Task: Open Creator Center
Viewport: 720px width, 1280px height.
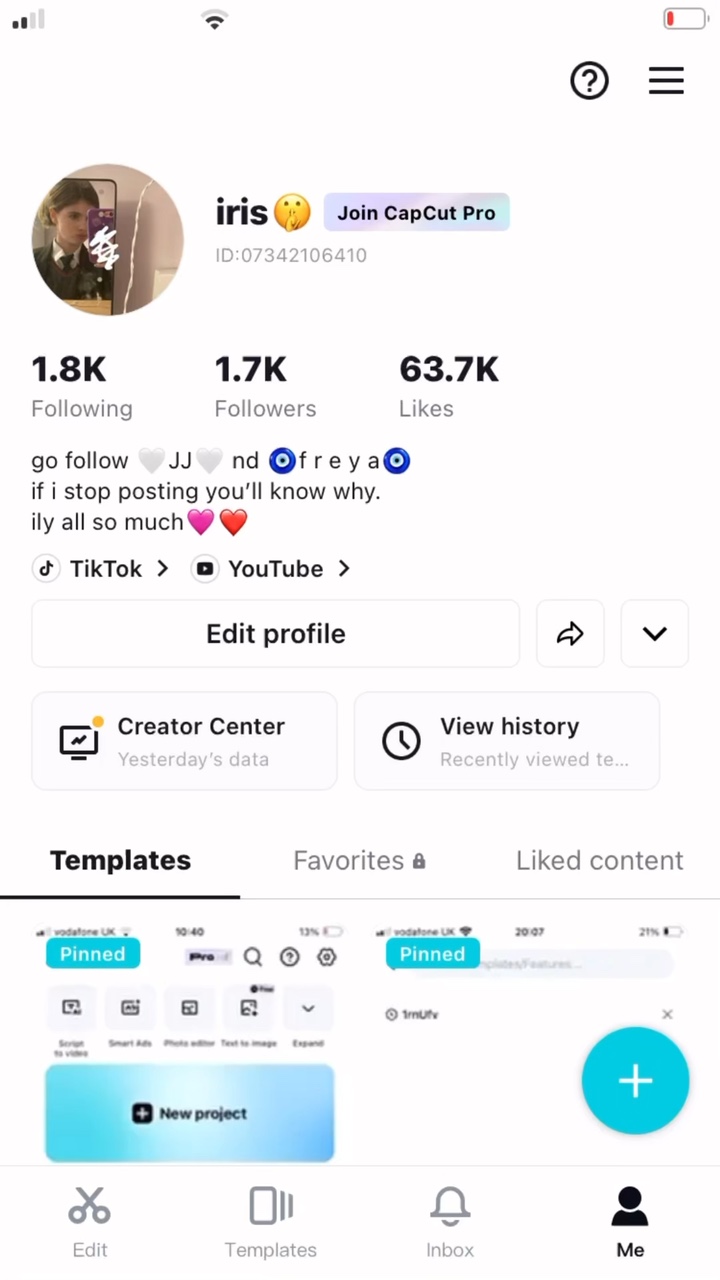Action: 184,741
